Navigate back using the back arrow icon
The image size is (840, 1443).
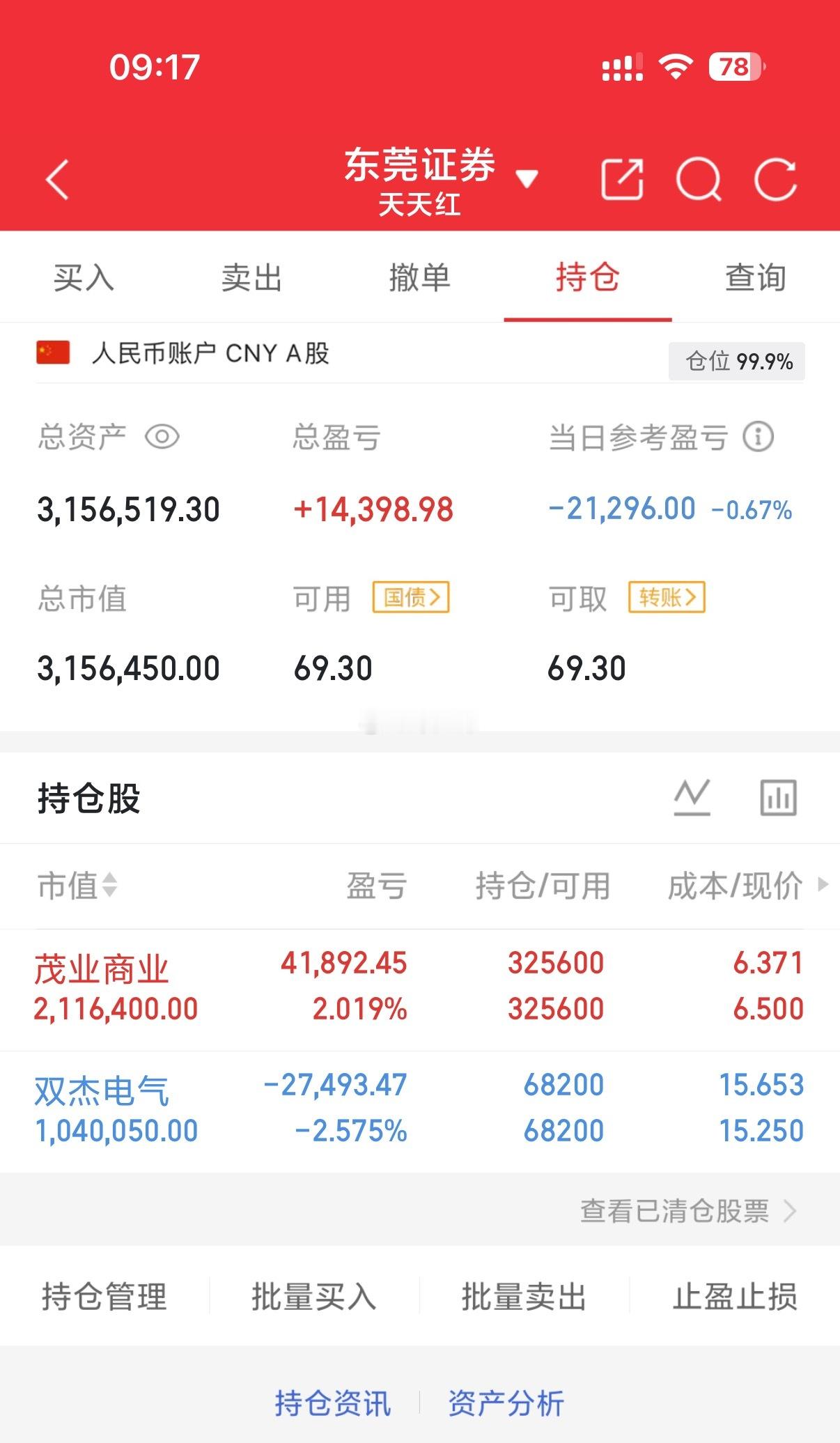point(56,180)
